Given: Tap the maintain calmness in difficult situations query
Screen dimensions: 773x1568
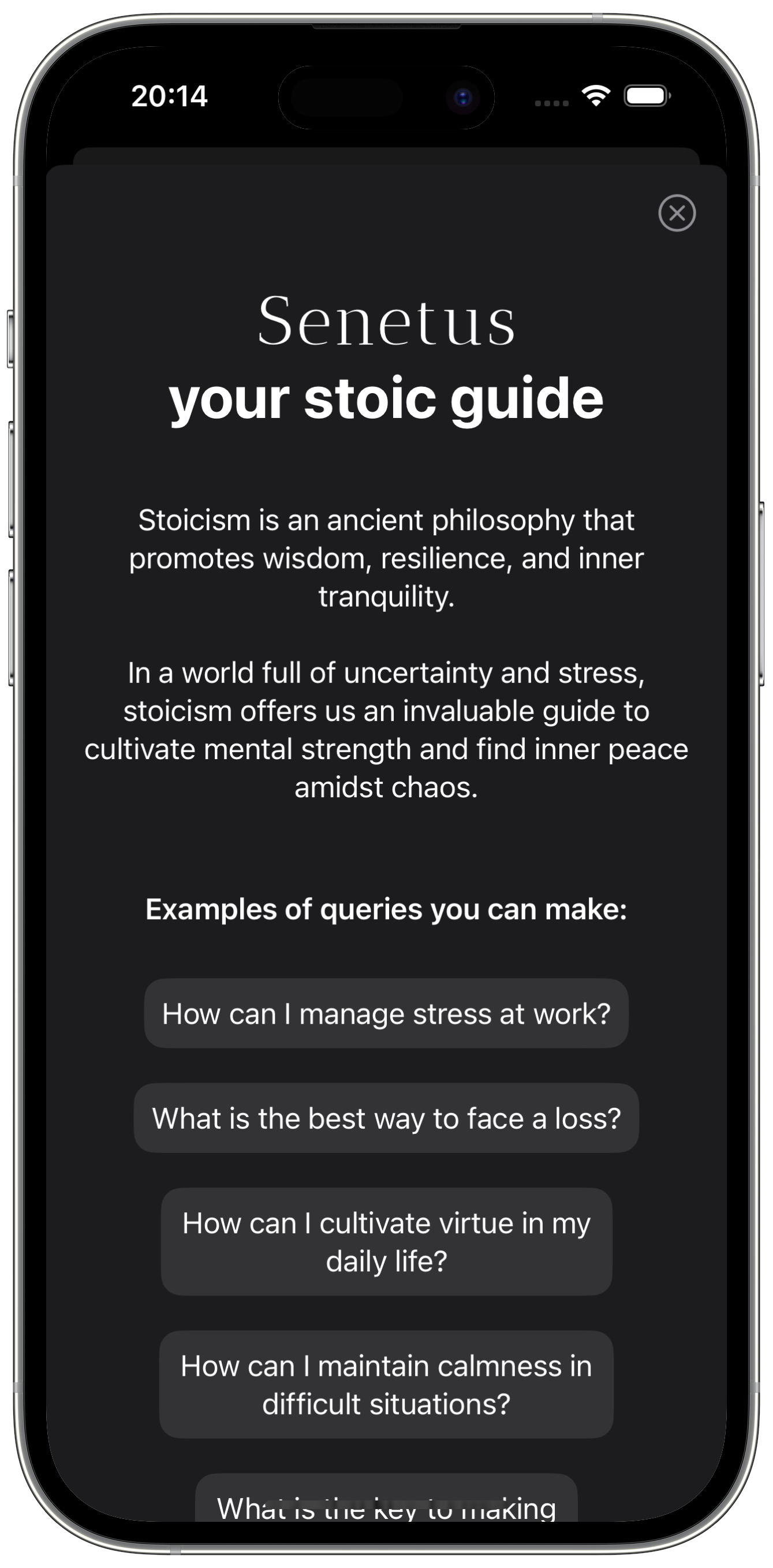Looking at the screenshot, I should pos(386,1385).
